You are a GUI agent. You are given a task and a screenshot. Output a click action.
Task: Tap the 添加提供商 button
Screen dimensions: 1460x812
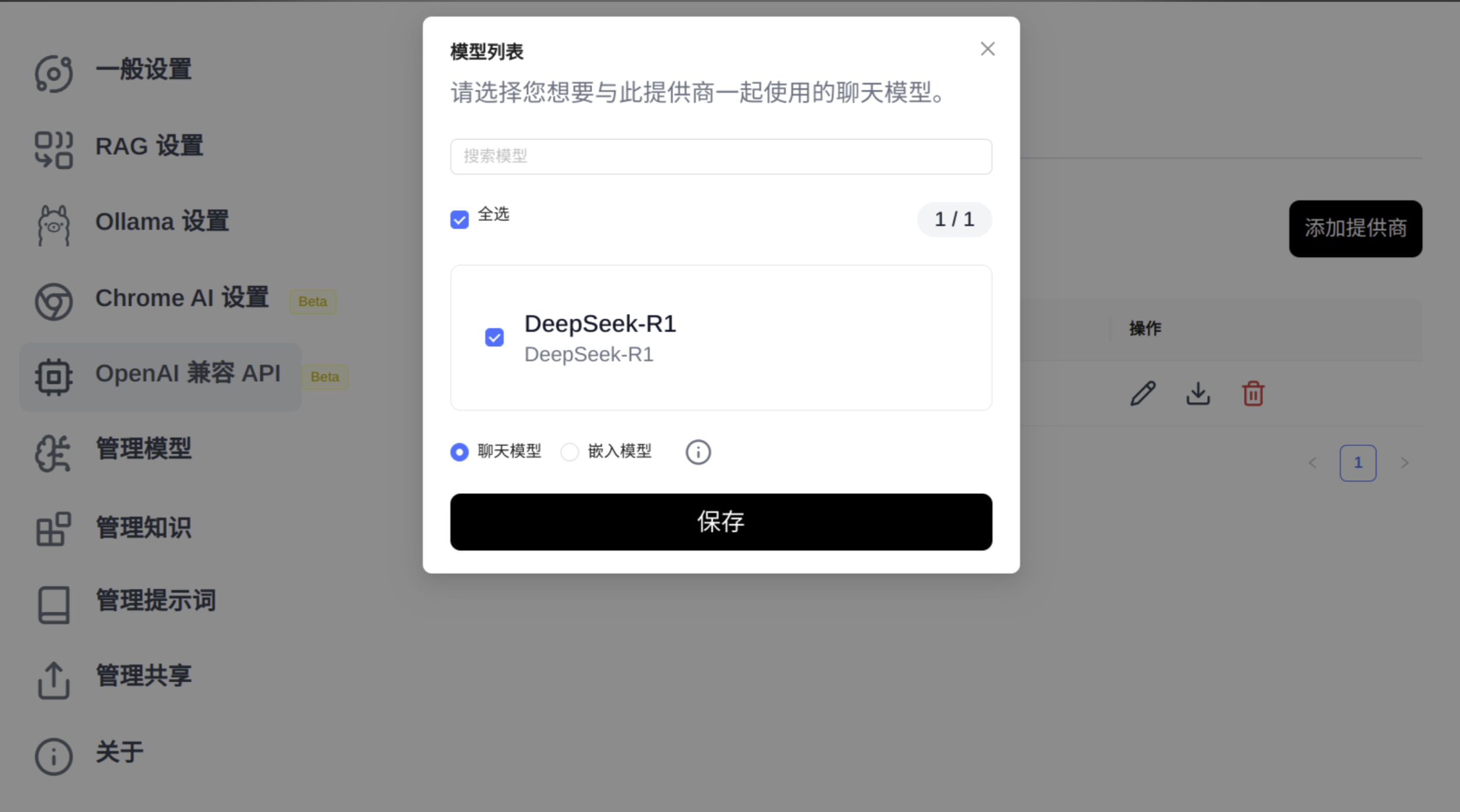1355,228
